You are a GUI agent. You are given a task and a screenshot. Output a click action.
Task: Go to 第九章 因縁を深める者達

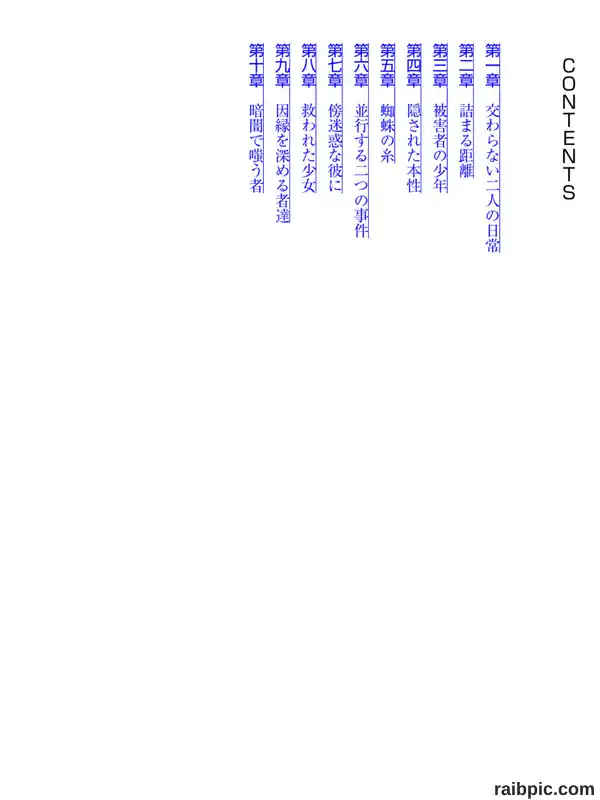[x=282, y=133]
